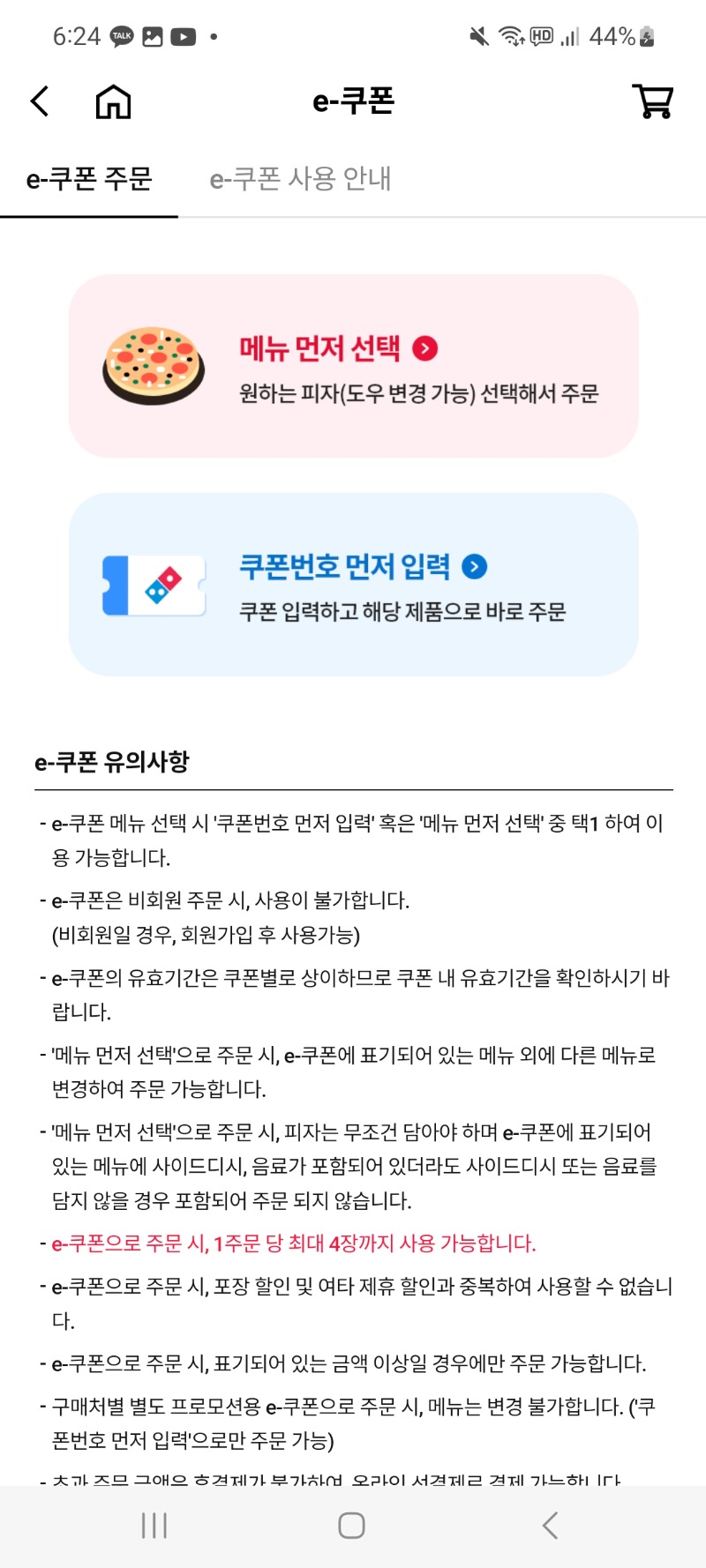Image resolution: width=706 pixels, height=1568 pixels.
Task: Tap the system recent apps button
Action: coord(154,1526)
